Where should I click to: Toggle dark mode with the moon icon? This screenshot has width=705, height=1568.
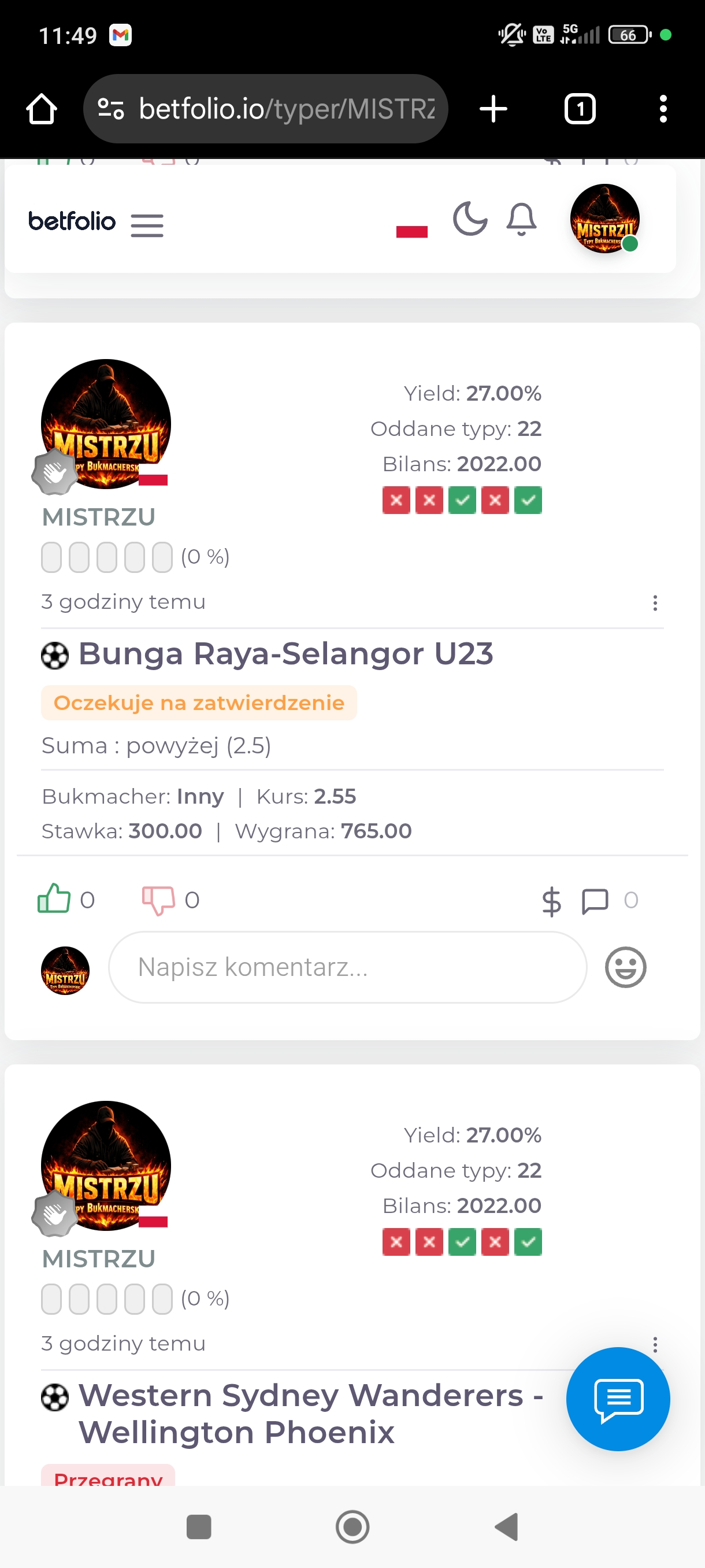pos(470,219)
